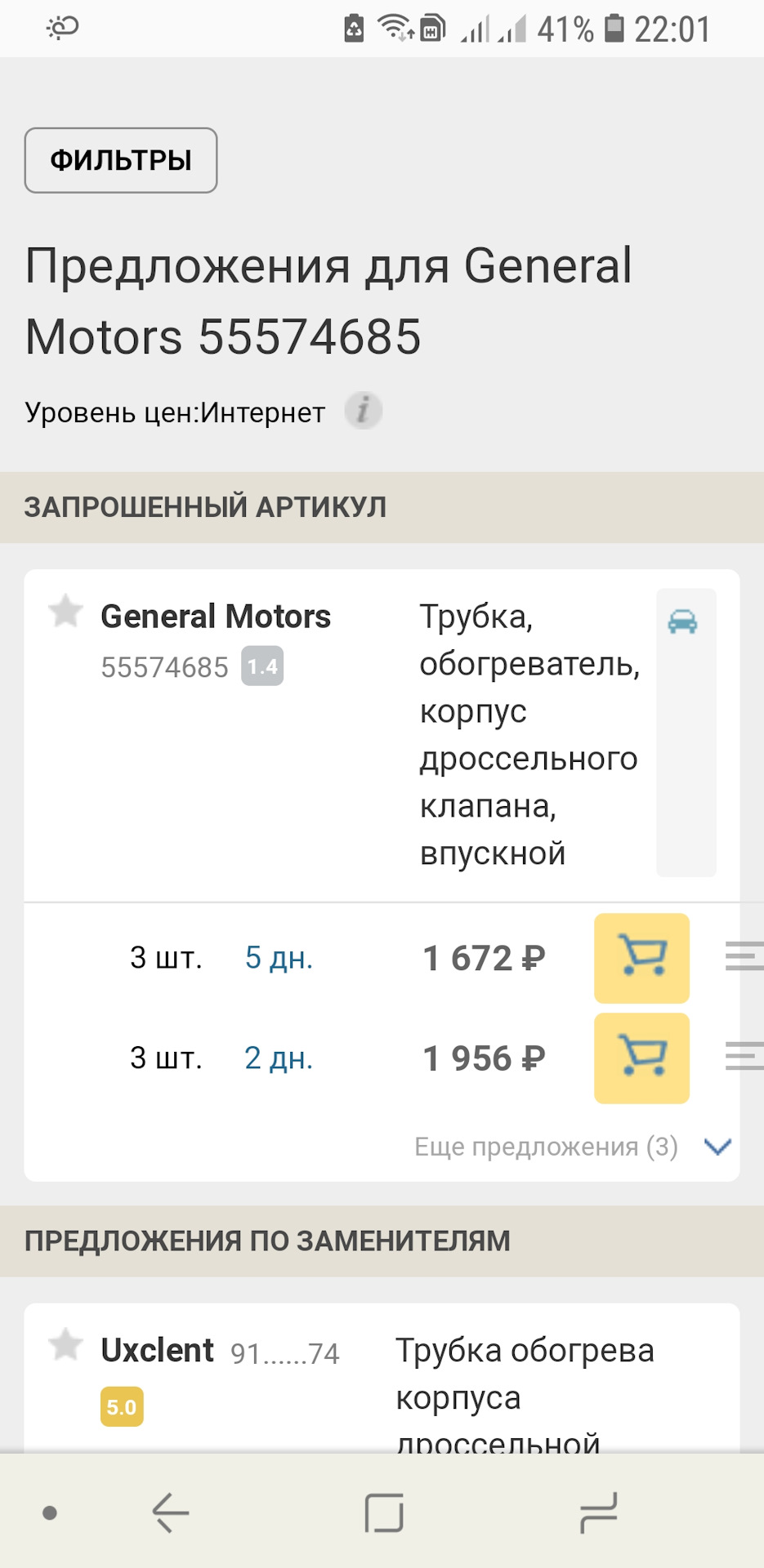Tap the home button in navigation bar
This screenshot has width=764, height=1568.
click(382, 1512)
